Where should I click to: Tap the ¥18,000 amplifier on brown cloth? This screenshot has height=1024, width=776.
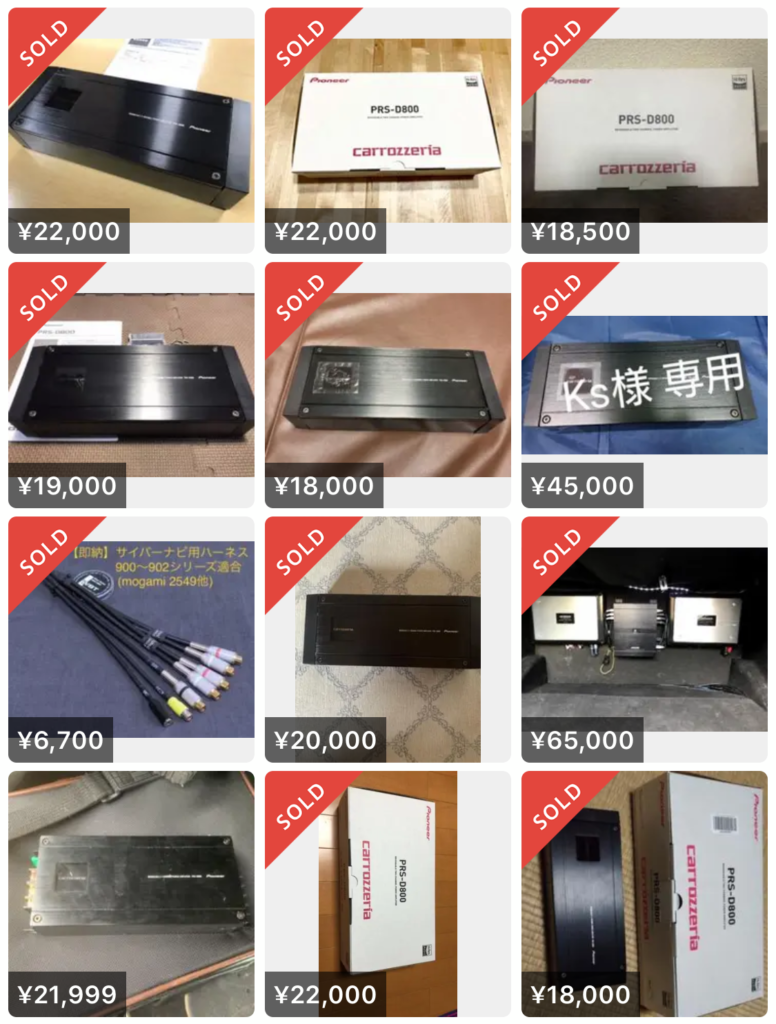point(388,385)
